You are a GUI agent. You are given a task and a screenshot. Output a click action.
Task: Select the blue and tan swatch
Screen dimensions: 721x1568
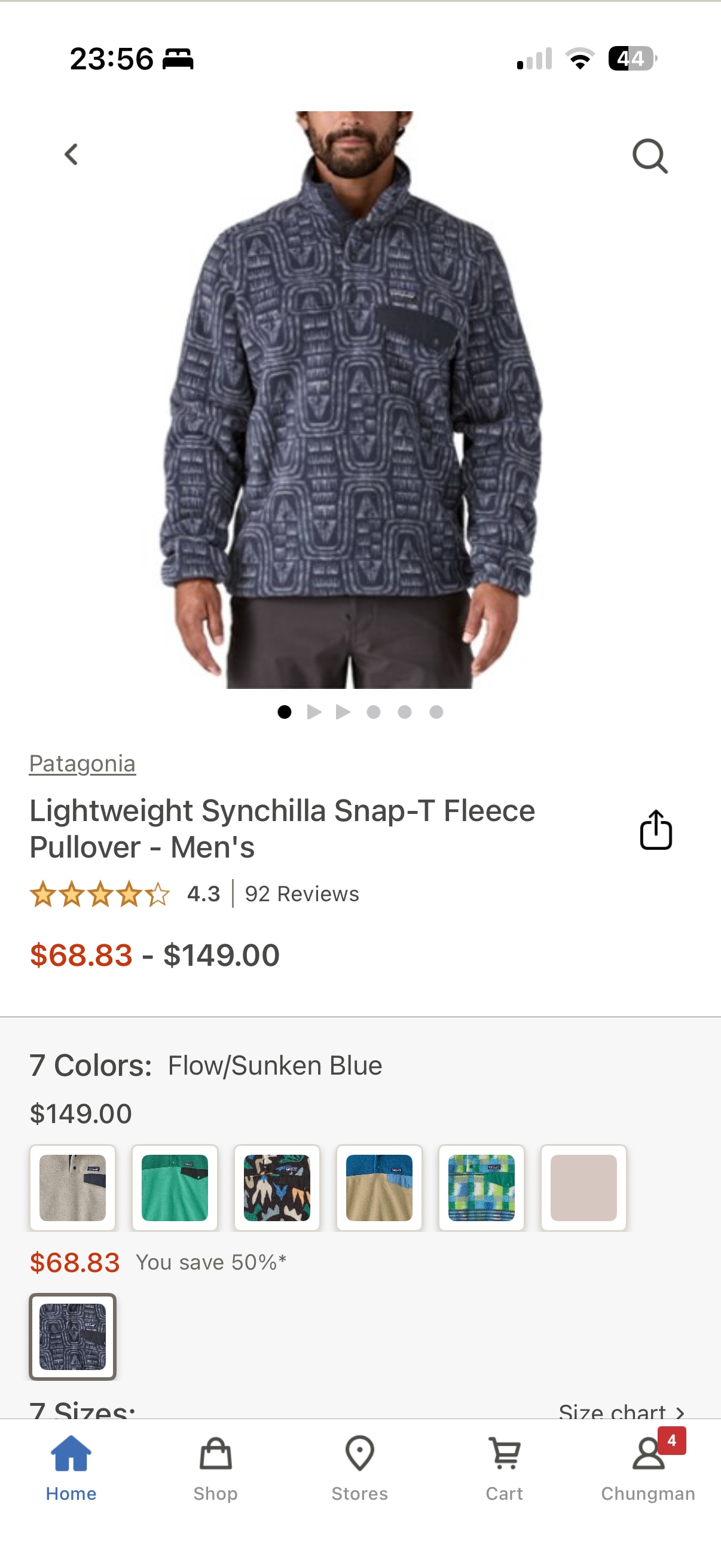(x=379, y=1188)
